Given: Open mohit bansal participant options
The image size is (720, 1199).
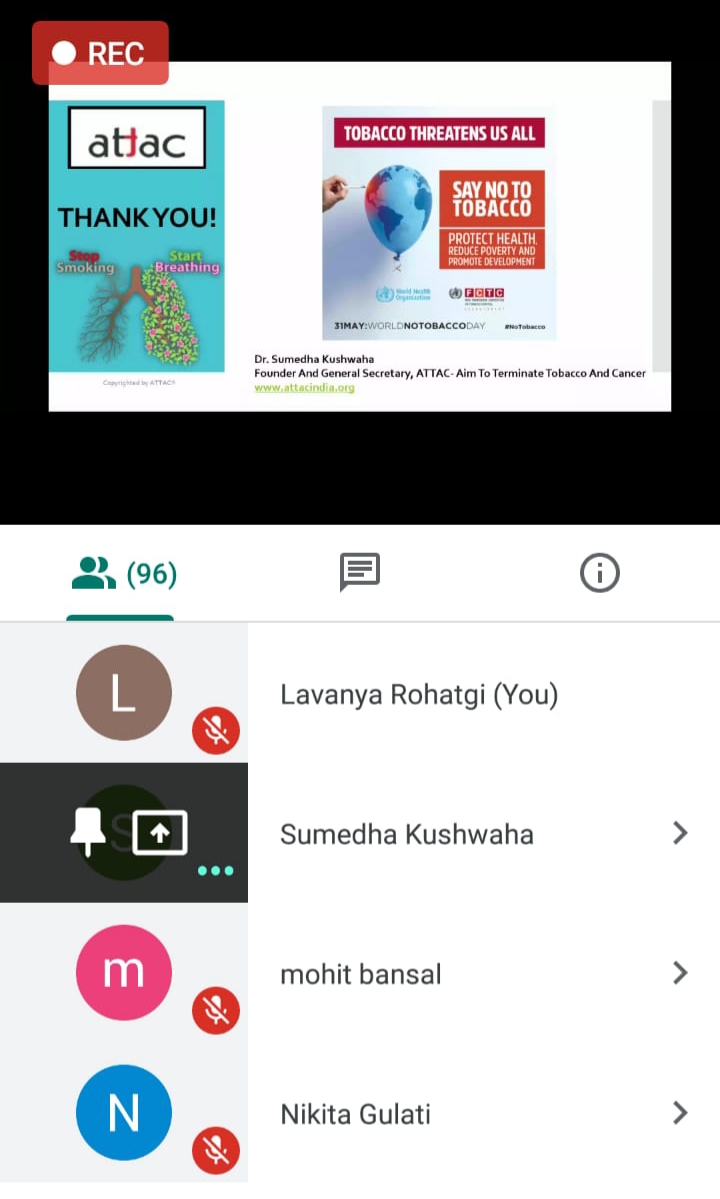Looking at the screenshot, I should (x=680, y=973).
